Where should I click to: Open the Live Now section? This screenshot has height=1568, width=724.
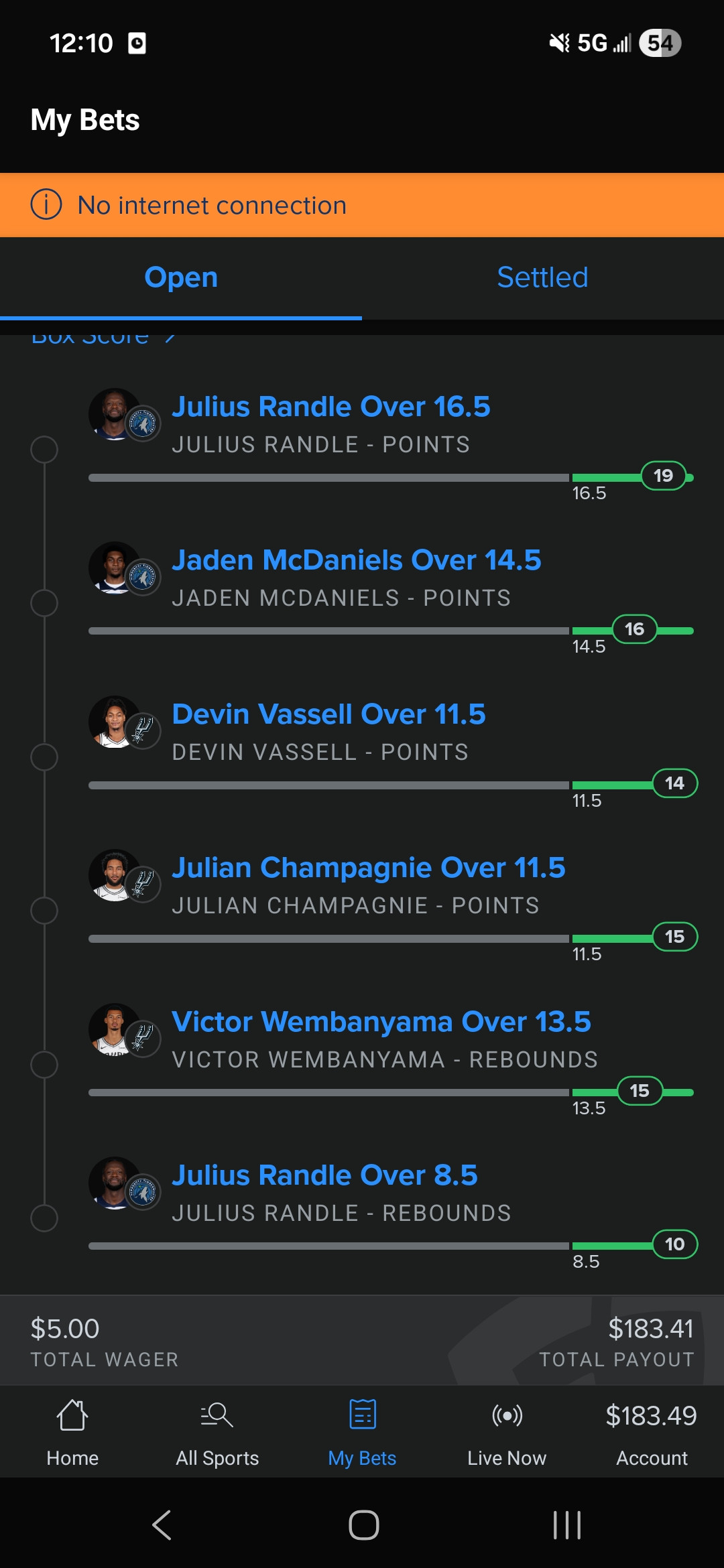(x=507, y=1433)
